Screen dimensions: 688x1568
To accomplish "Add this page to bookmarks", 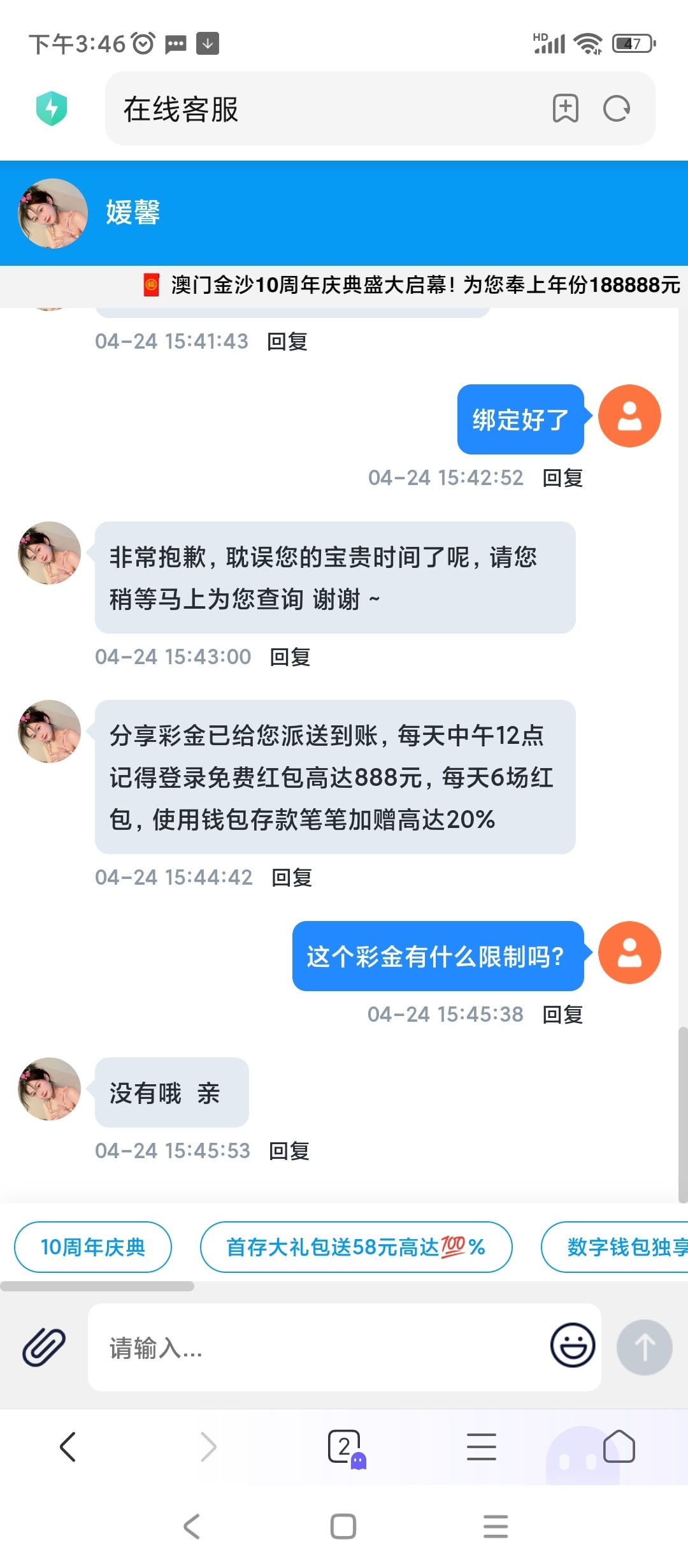I will tap(565, 109).
